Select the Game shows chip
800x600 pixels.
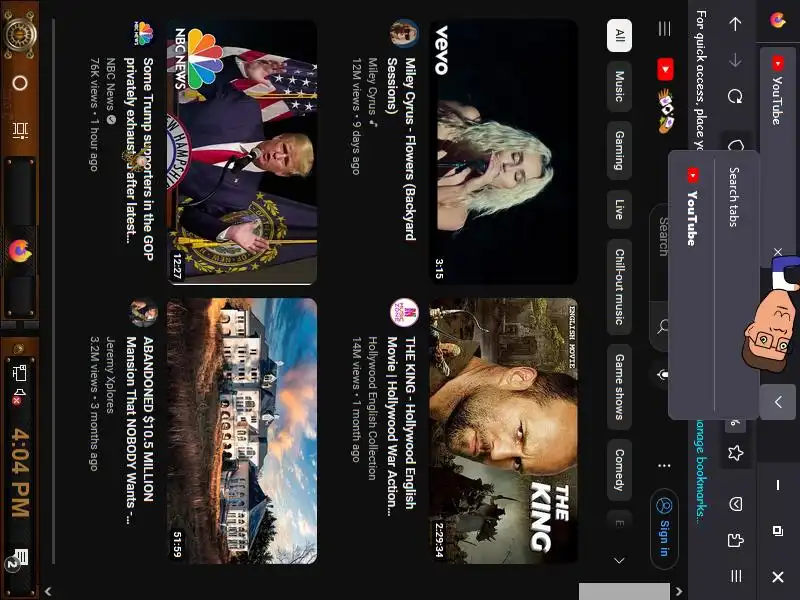pyautogui.click(x=619, y=387)
